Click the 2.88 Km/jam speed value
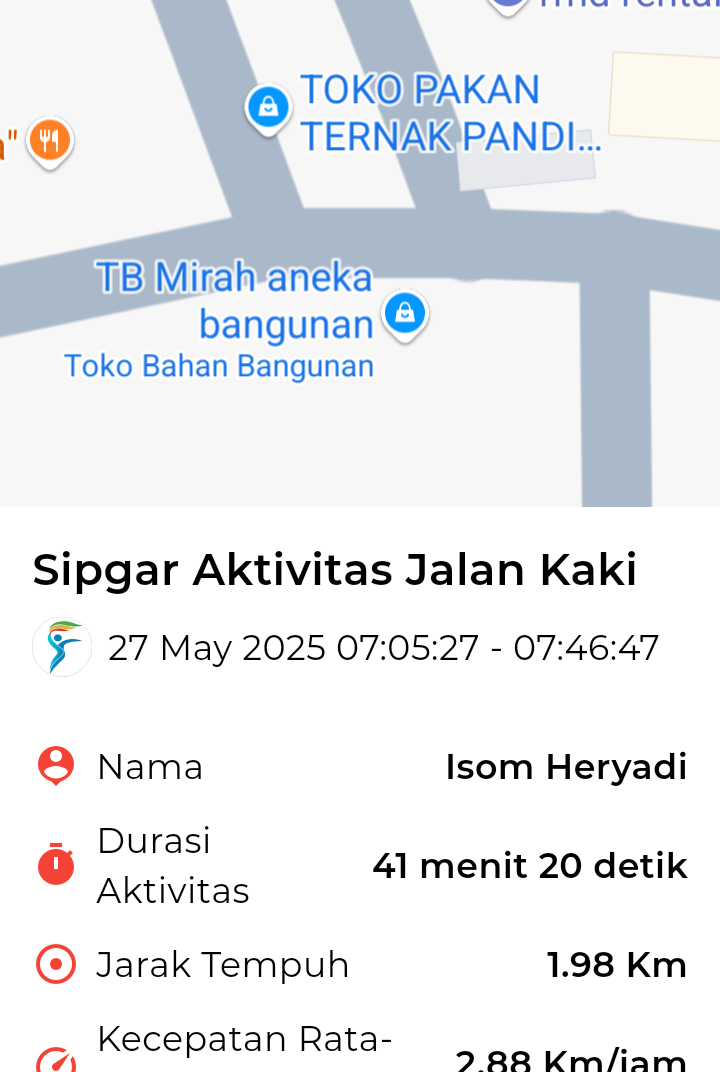This screenshot has height=1072, width=720. (x=572, y=1058)
